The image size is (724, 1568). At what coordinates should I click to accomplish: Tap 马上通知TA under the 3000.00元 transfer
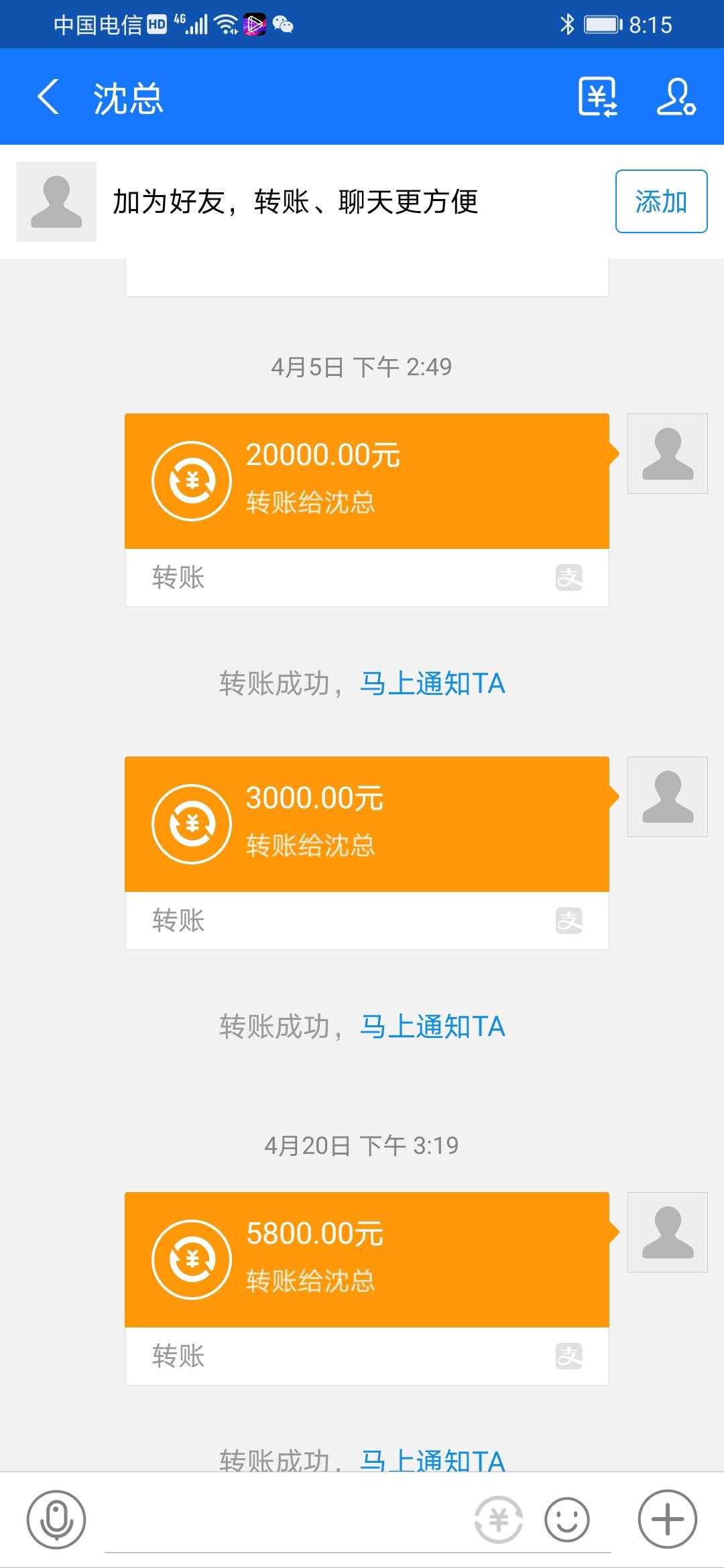pyautogui.click(x=432, y=1027)
